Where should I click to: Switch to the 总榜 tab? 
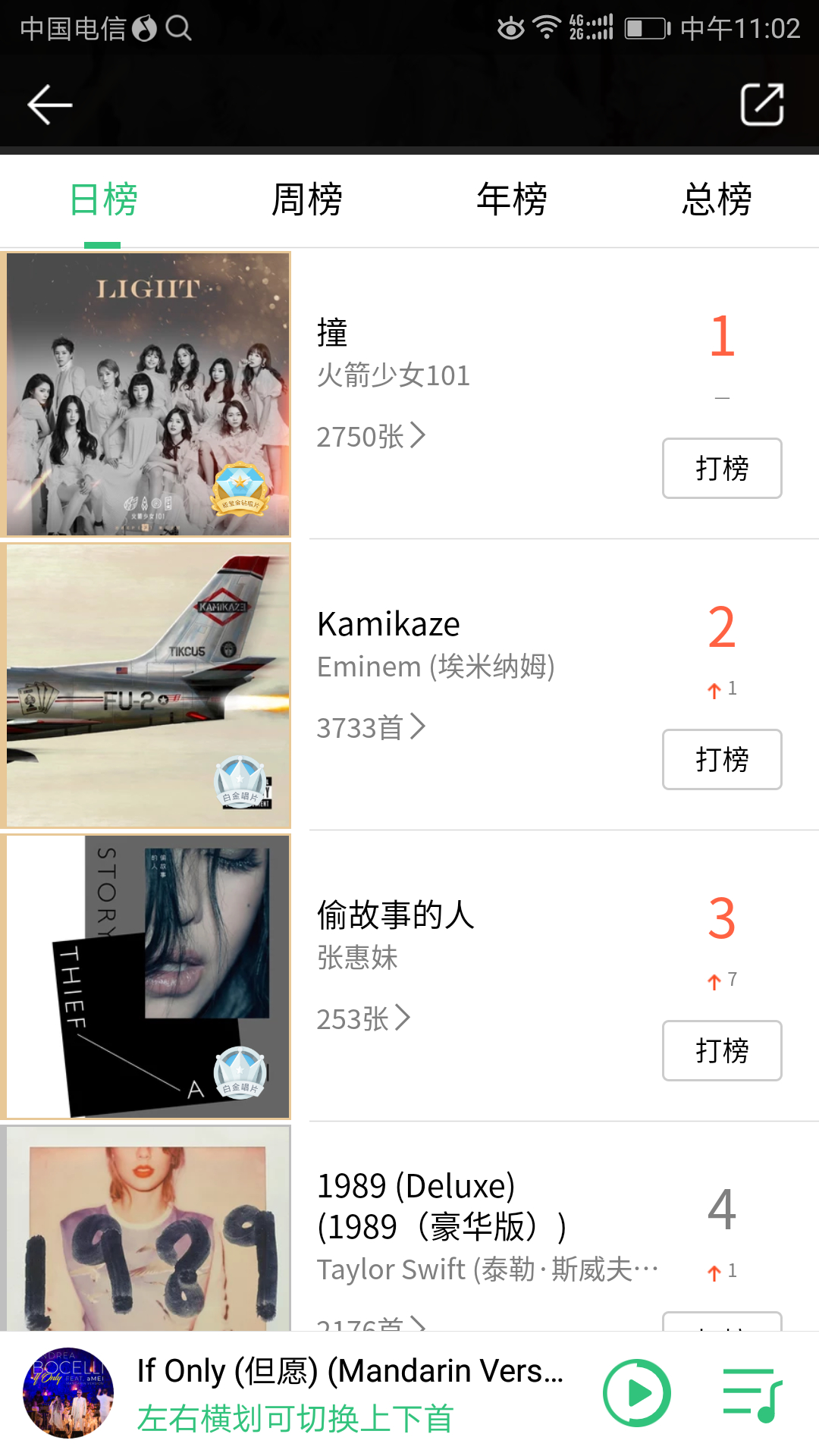click(x=716, y=200)
